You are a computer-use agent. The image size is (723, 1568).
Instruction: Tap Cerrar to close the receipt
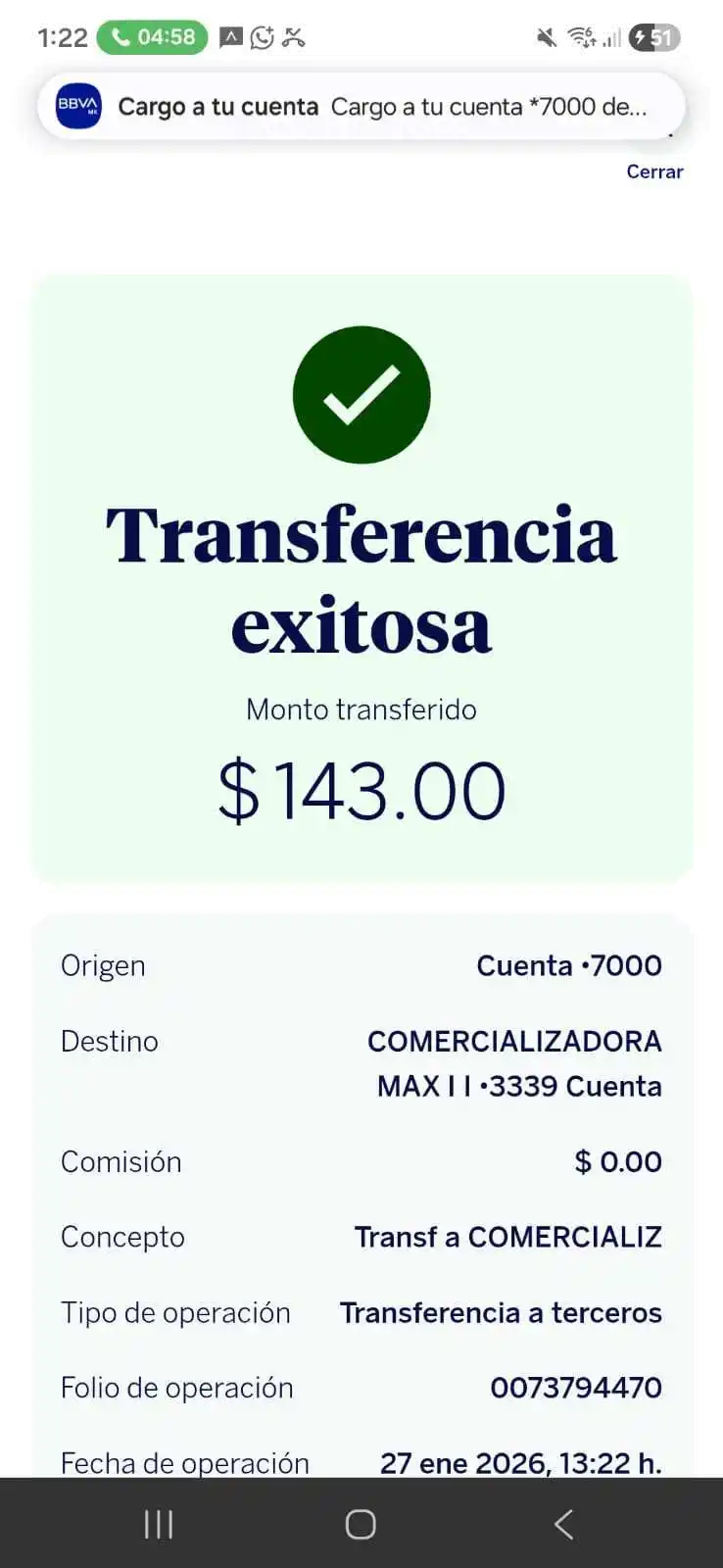(x=654, y=171)
